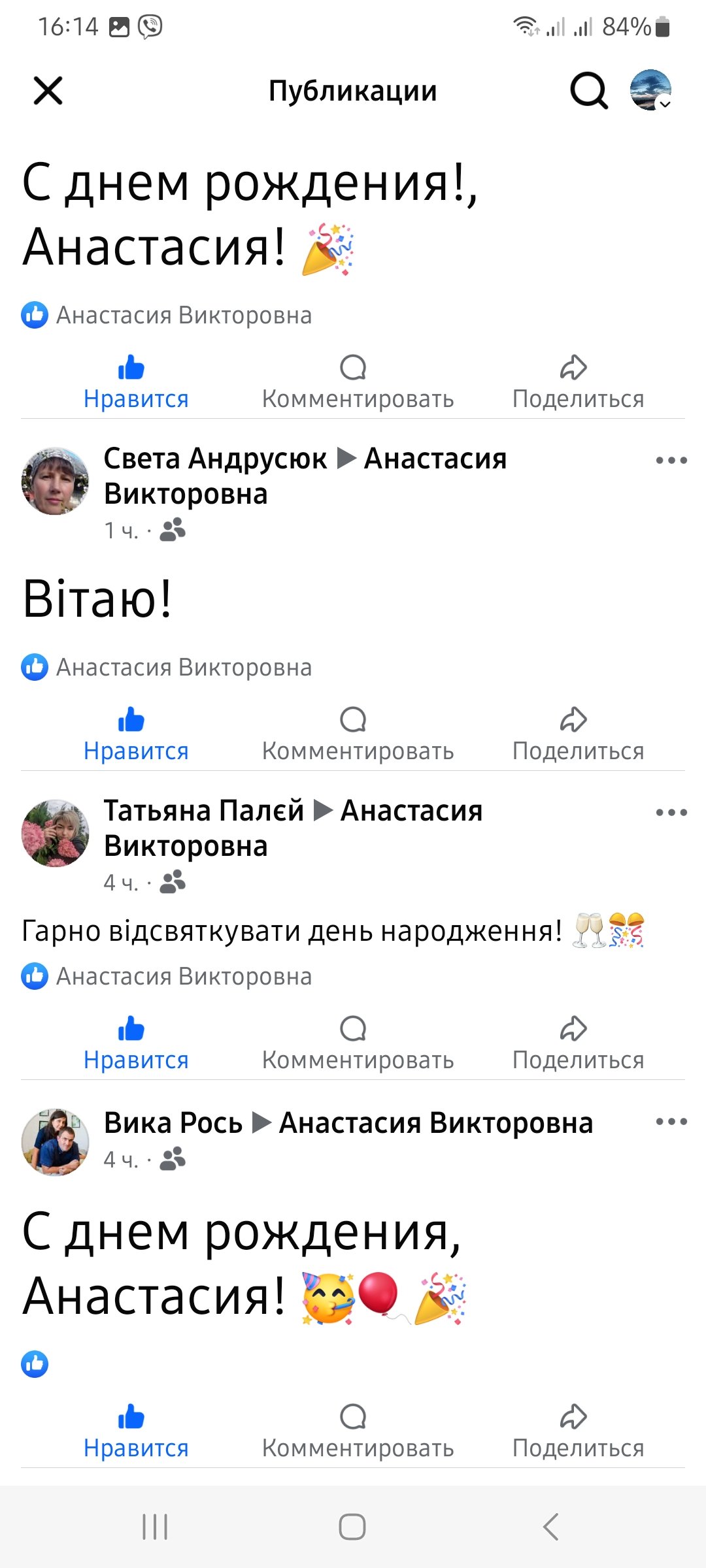Image resolution: width=706 pixels, height=1568 pixels.
Task: Share Вика Рось's birthday post
Action: (x=578, y=1431)
